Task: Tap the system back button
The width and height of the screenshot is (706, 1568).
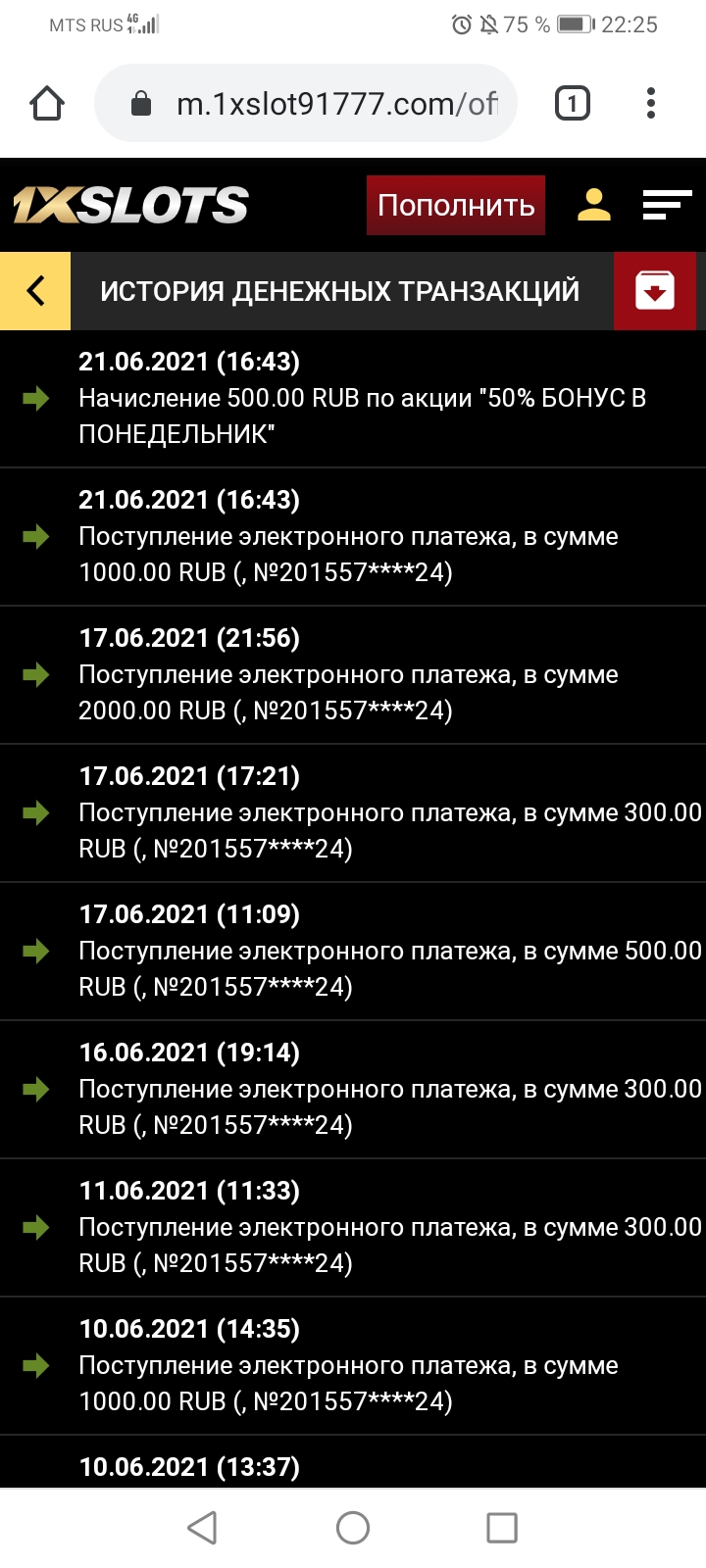Action: [202, 1527]
